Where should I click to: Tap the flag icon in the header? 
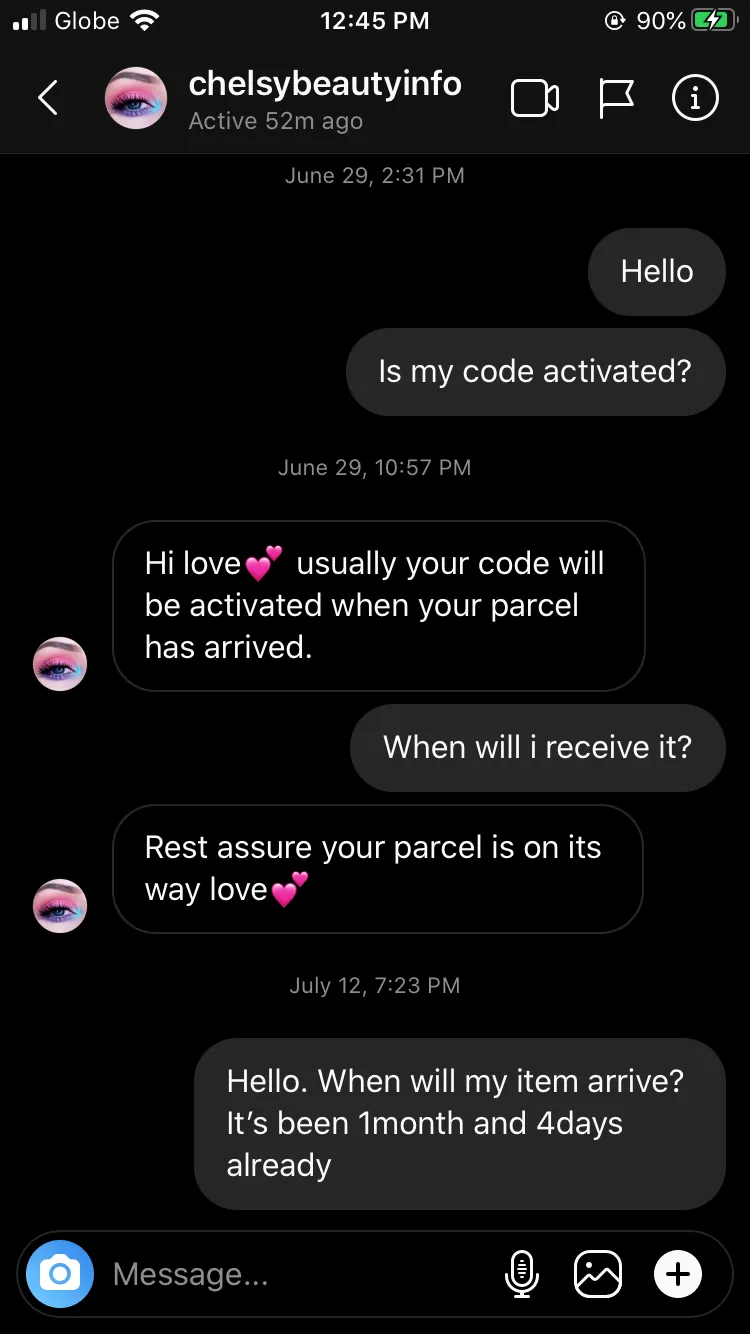point(616,98)
